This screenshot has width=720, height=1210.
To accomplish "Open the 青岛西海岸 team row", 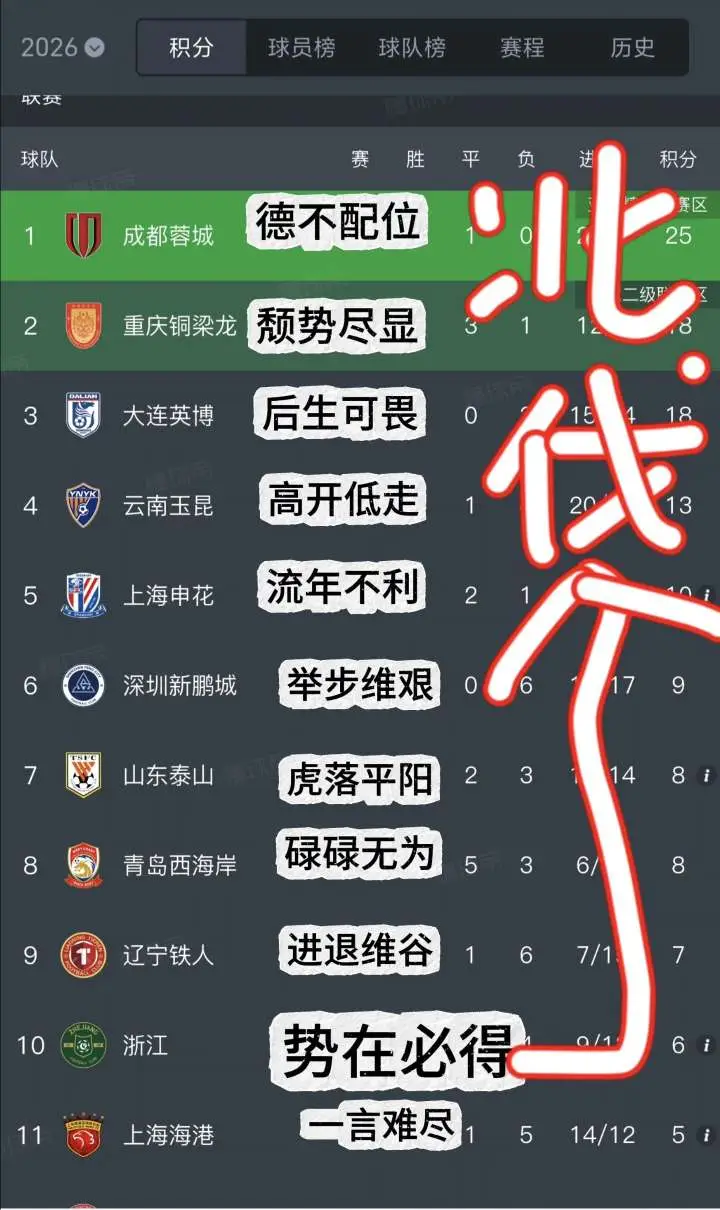I will (360, 865).
